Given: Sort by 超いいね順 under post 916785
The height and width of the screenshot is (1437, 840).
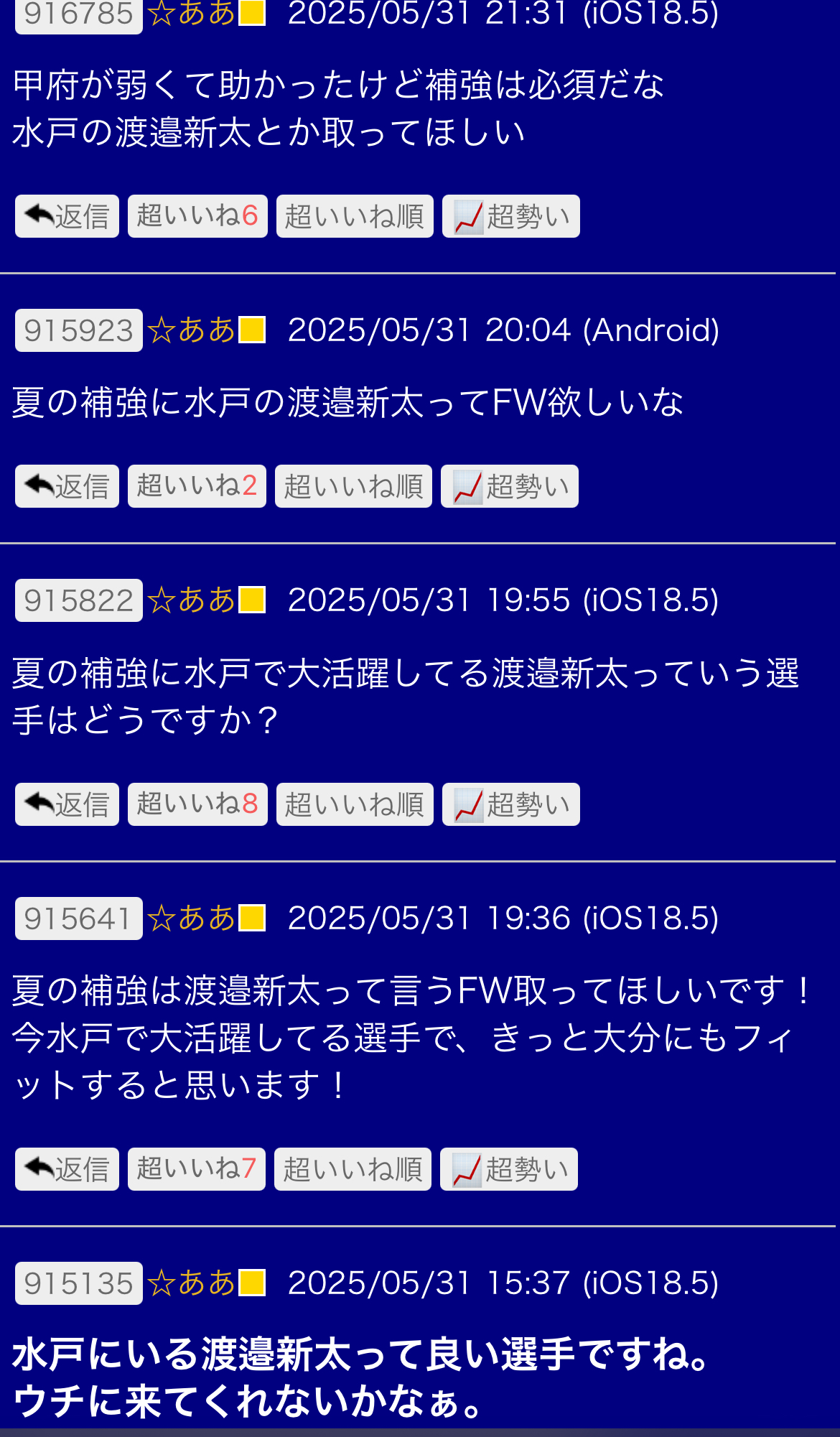Looking at the screenshot, I should click(355, 216).
